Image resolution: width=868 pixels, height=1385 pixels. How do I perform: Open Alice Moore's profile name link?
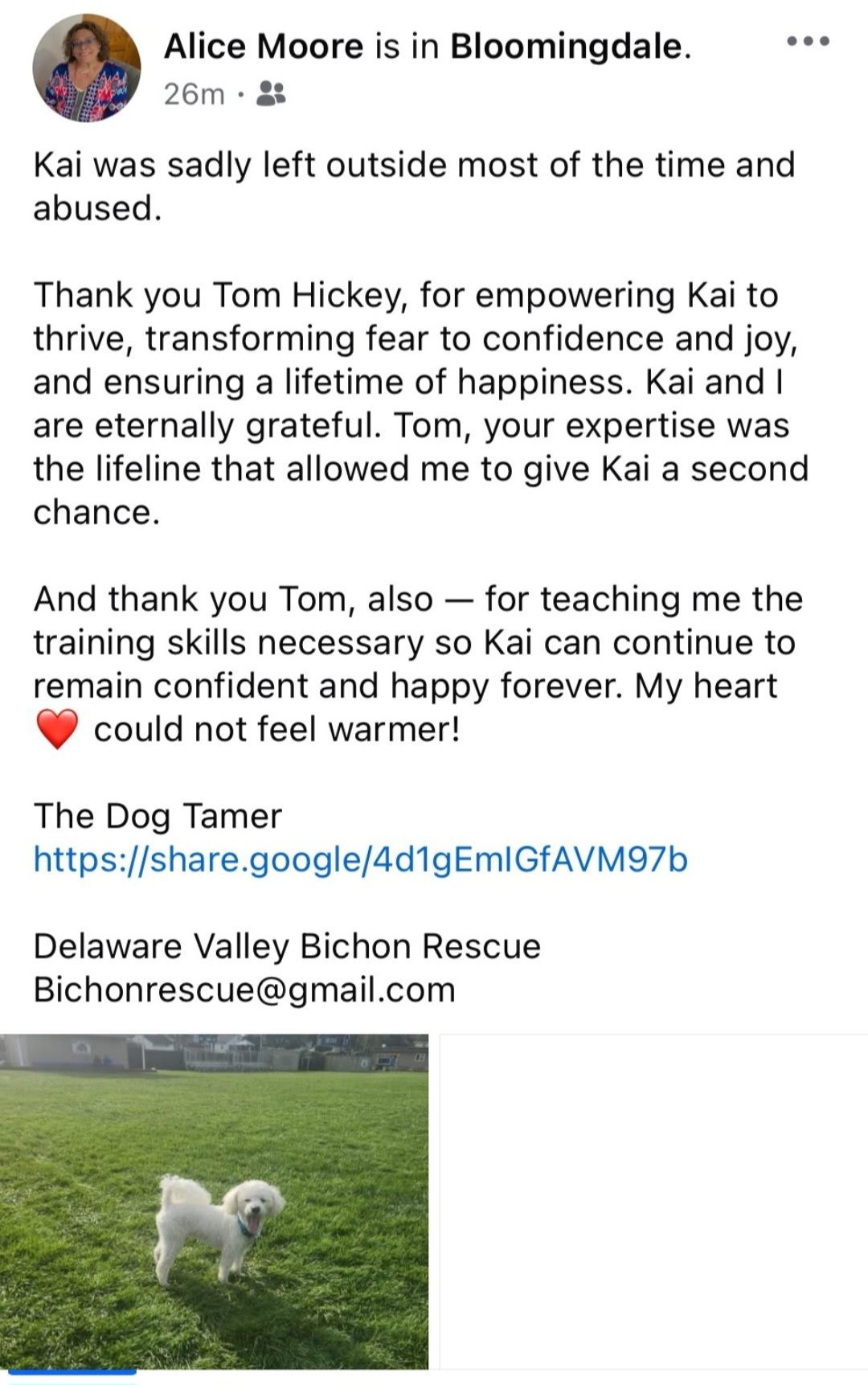(264, 47)
